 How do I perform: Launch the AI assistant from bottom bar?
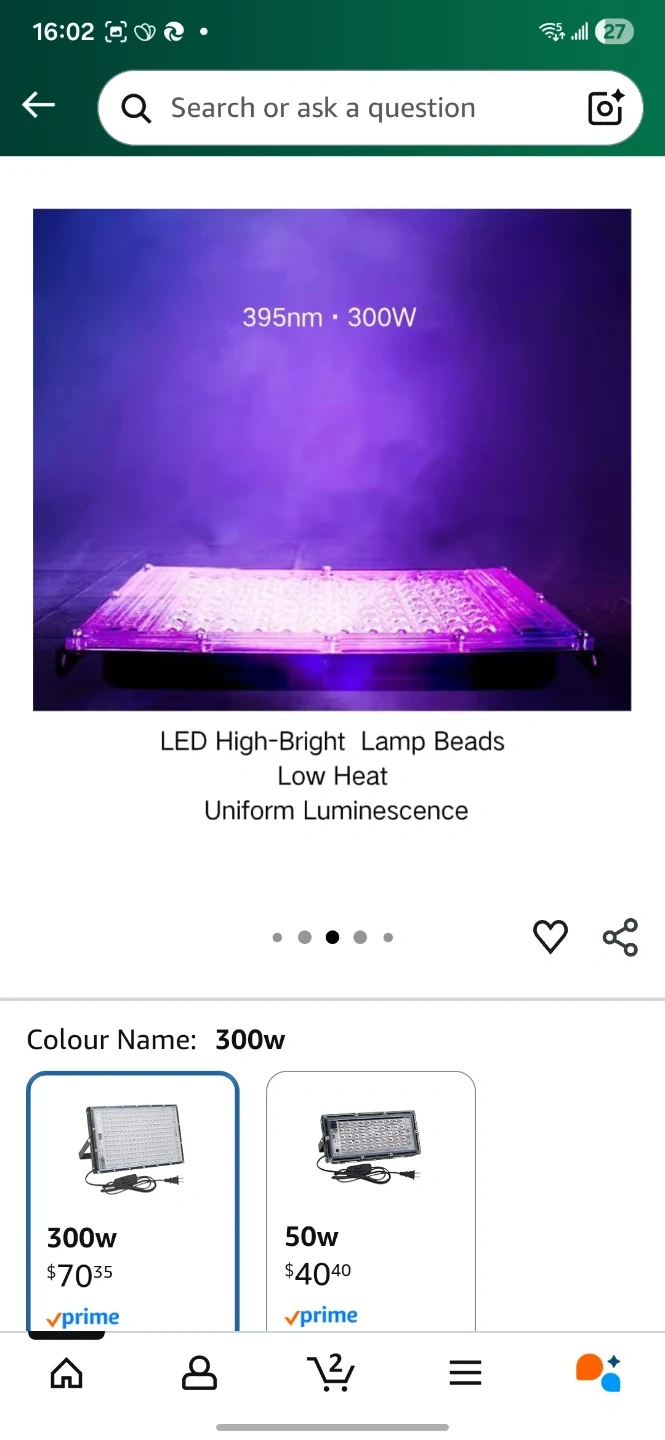coord(598,1373)
